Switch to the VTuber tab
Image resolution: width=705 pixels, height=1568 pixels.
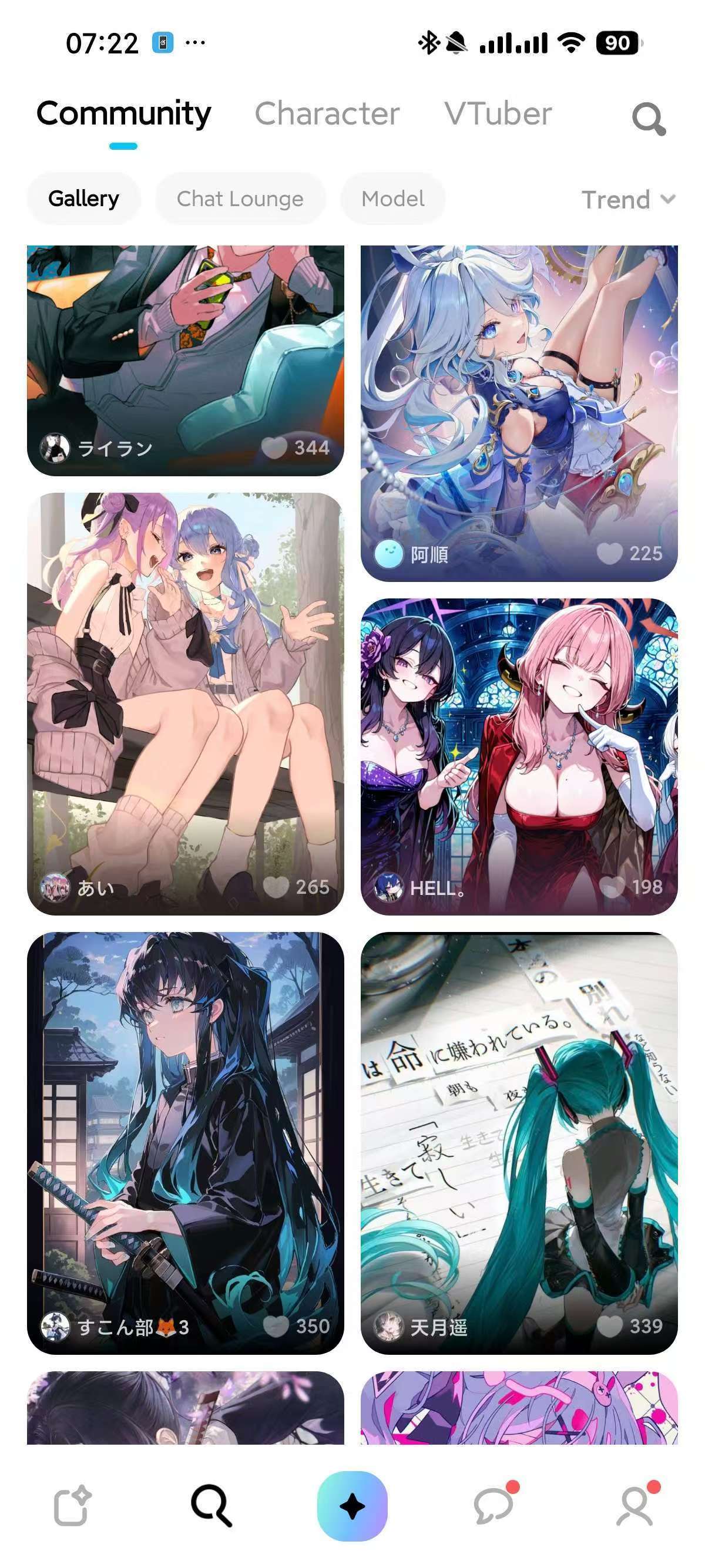point(498,114)
